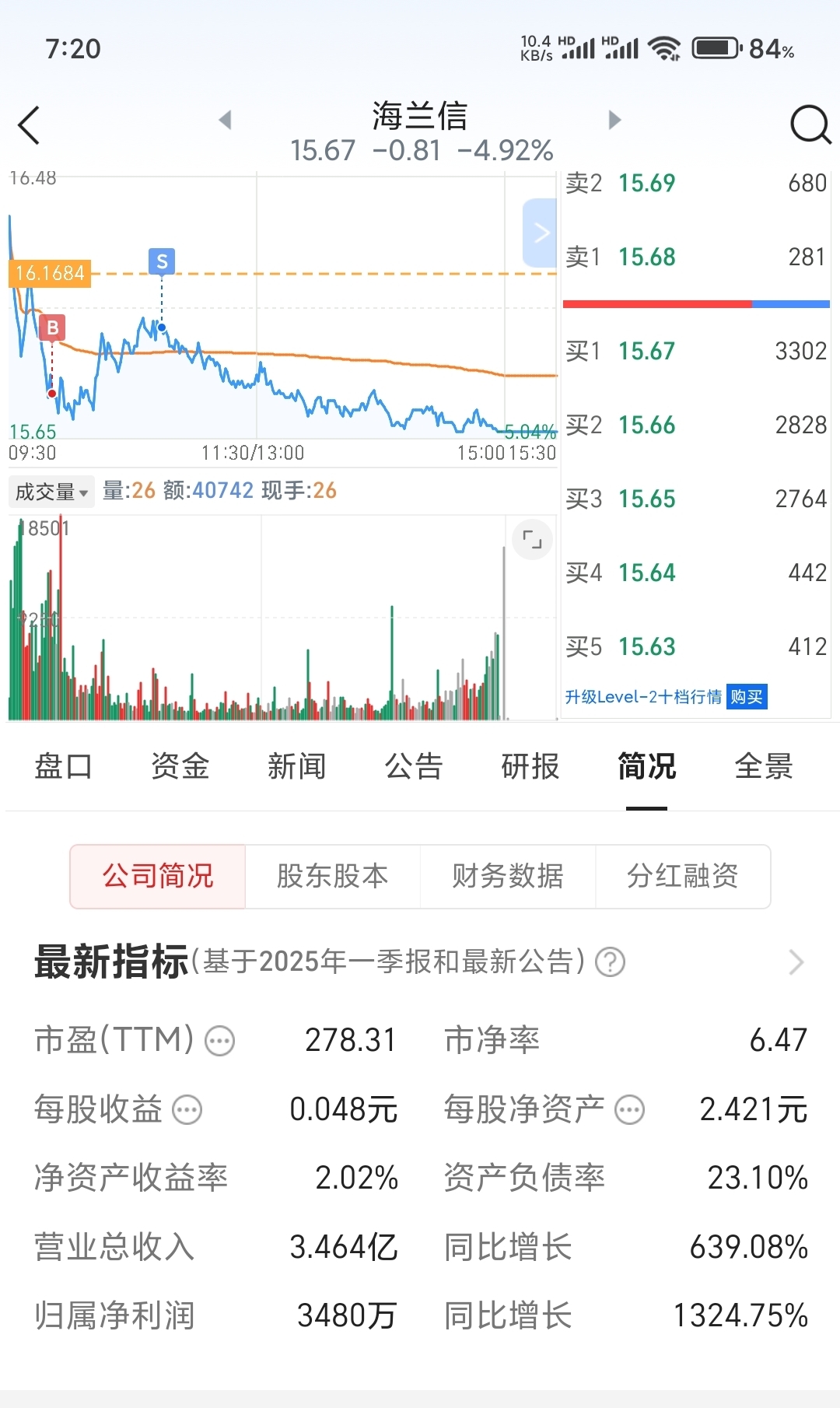Viewport: 840px width, 1408px height.
Task: Switch to the 全景 tab
Action: tap(764, 766)
